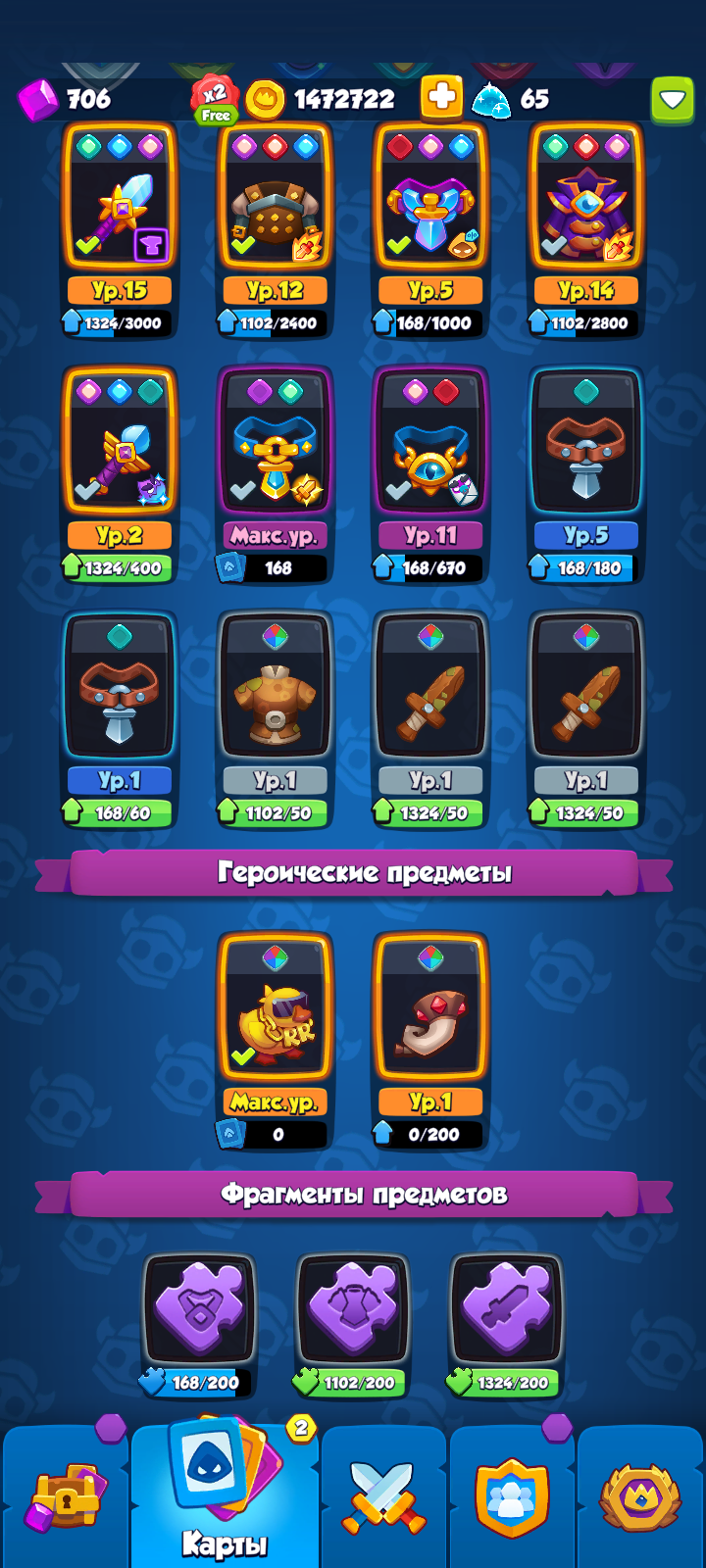The image size is (706, 1568).
Task: Open the heroic horn item 0/200
Action: tap(430, 1041)
